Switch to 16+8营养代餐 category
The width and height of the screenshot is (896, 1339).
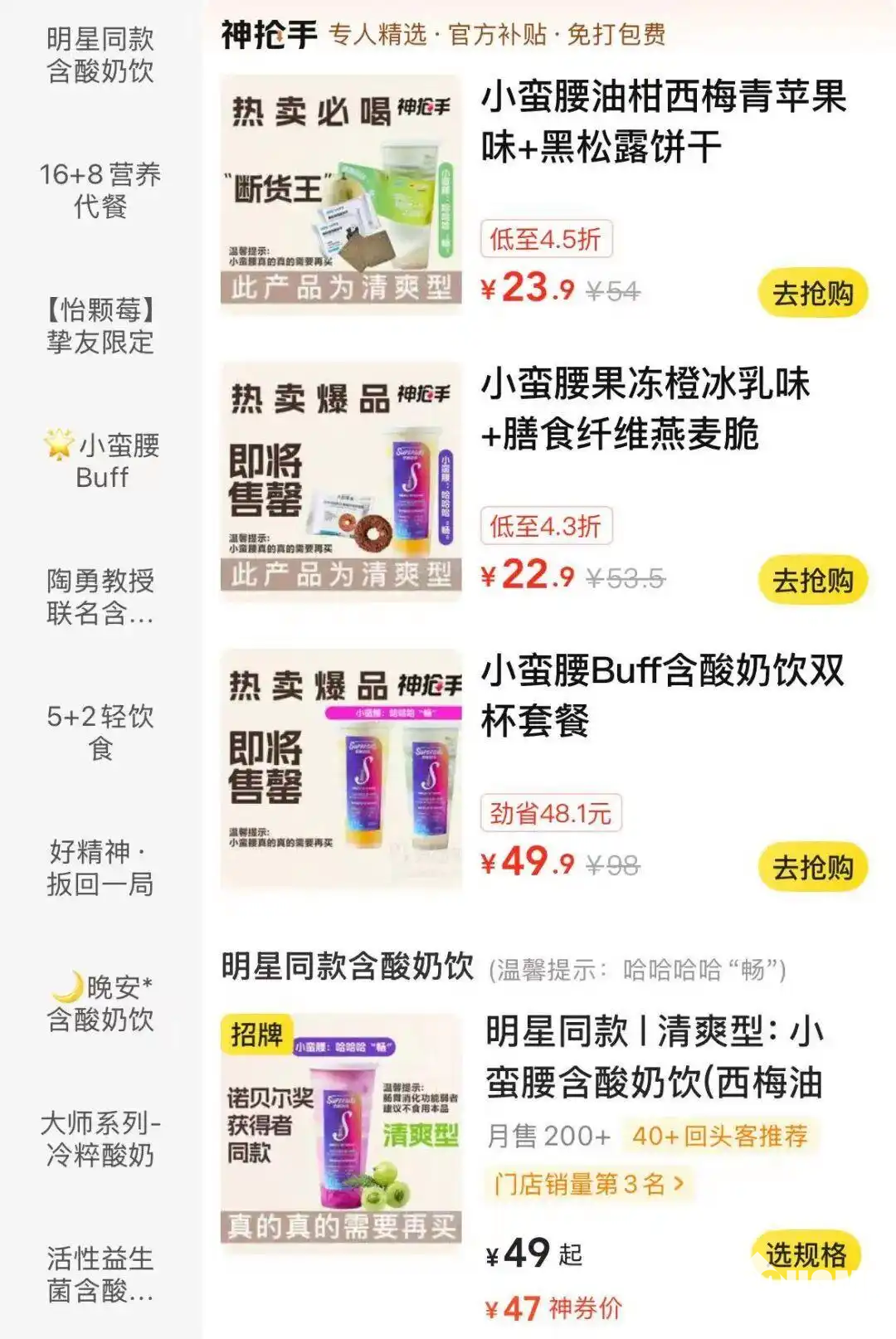(x=100, y=190)
